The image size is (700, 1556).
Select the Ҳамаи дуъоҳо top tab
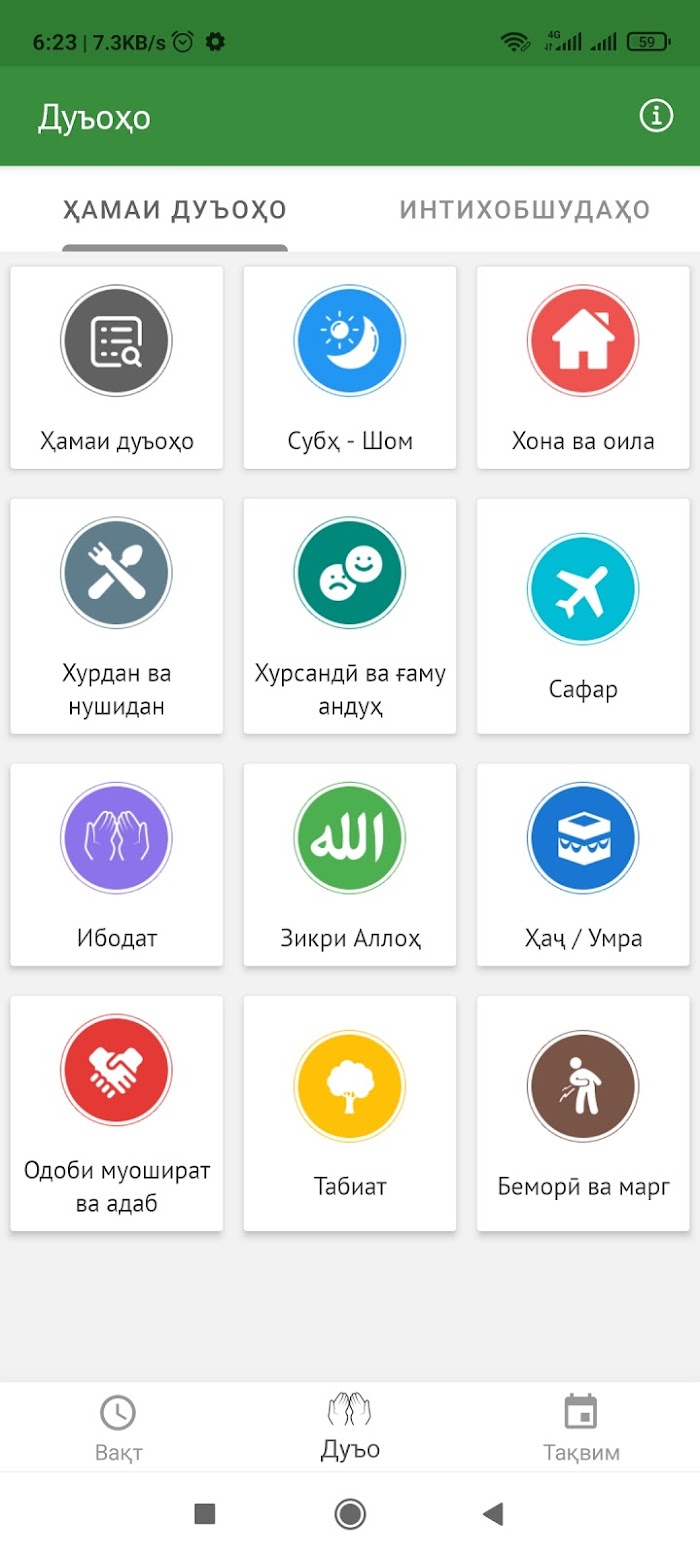point(175,210)
